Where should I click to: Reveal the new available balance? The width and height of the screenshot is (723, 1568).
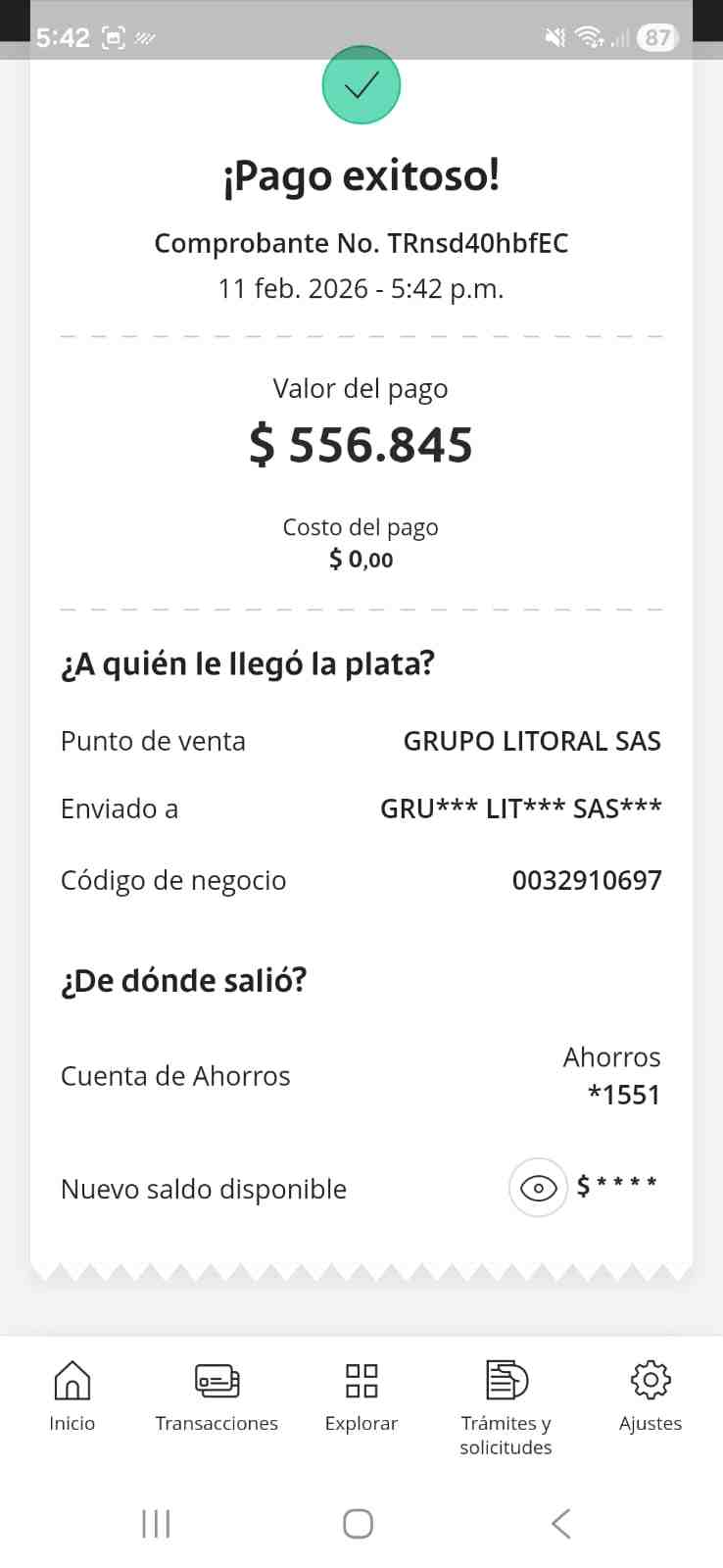(x=538, y=1188)
